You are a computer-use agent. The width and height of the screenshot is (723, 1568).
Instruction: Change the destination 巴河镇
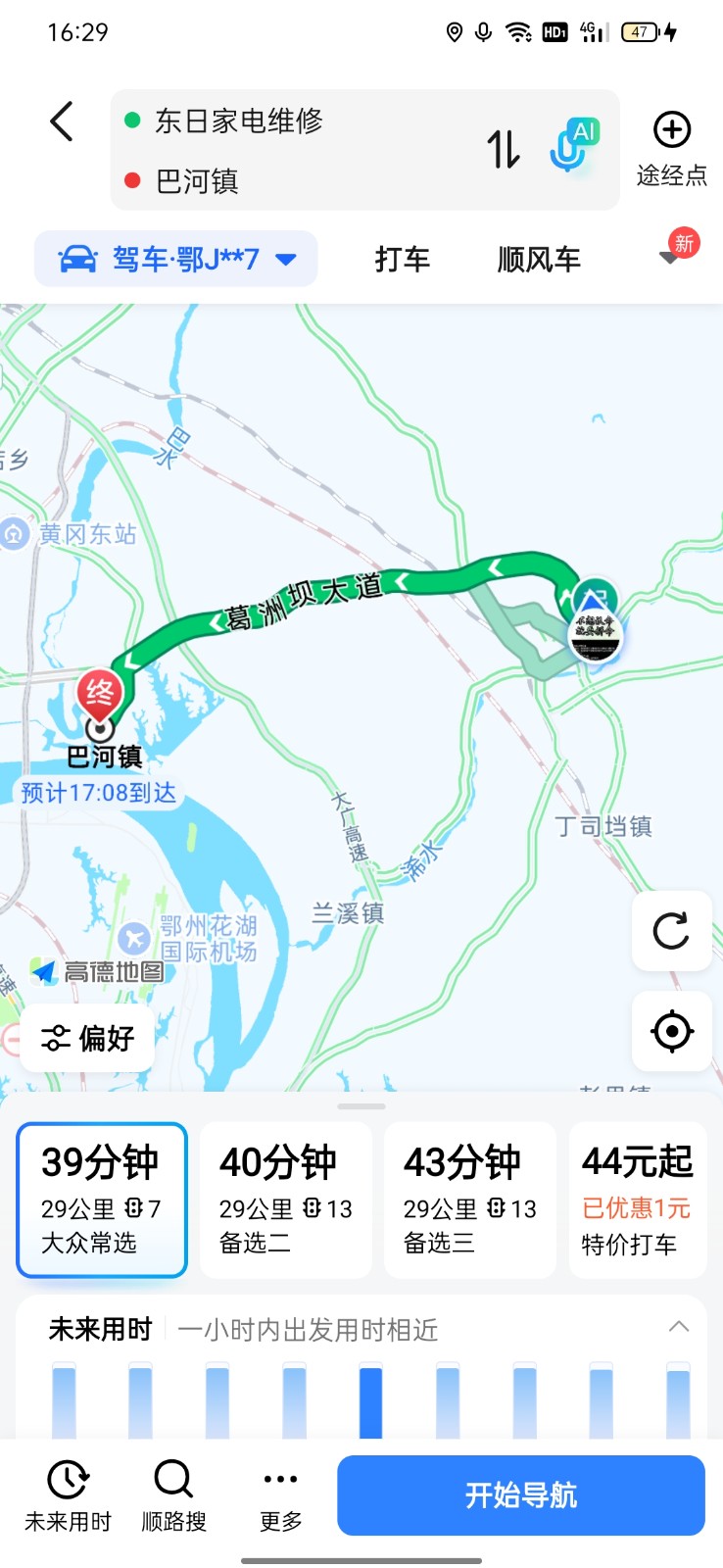coord(198,181)
